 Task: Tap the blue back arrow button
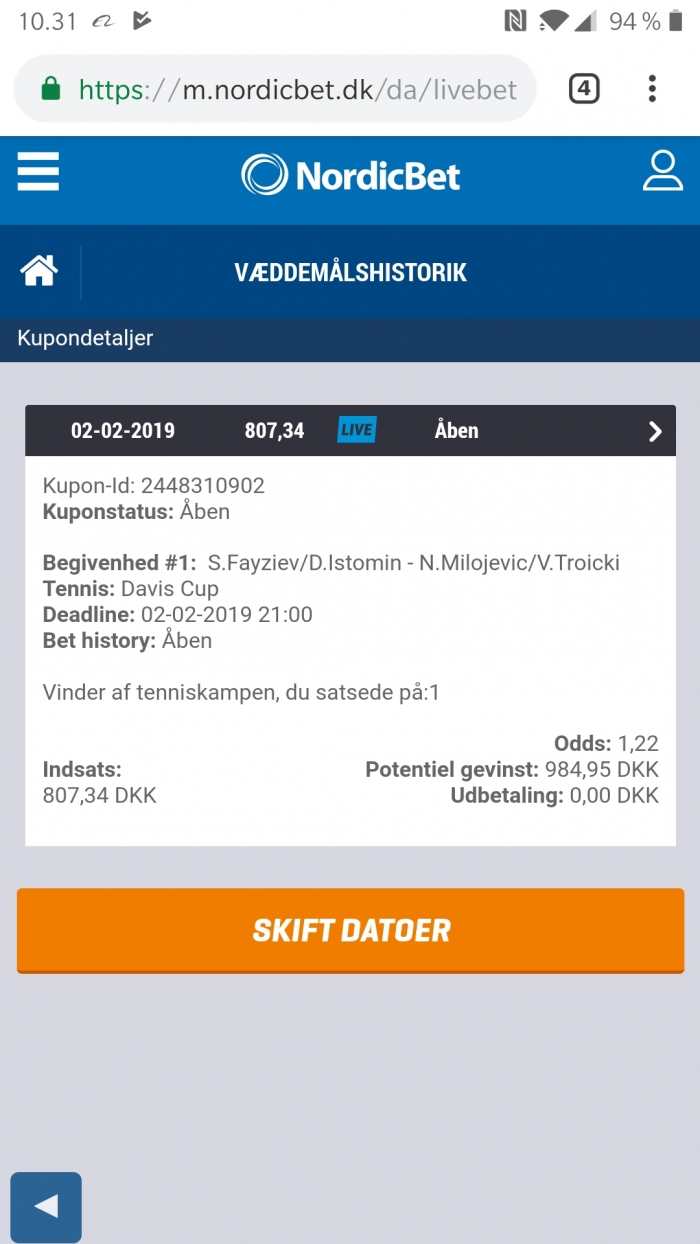click(x=46, y=1206)
